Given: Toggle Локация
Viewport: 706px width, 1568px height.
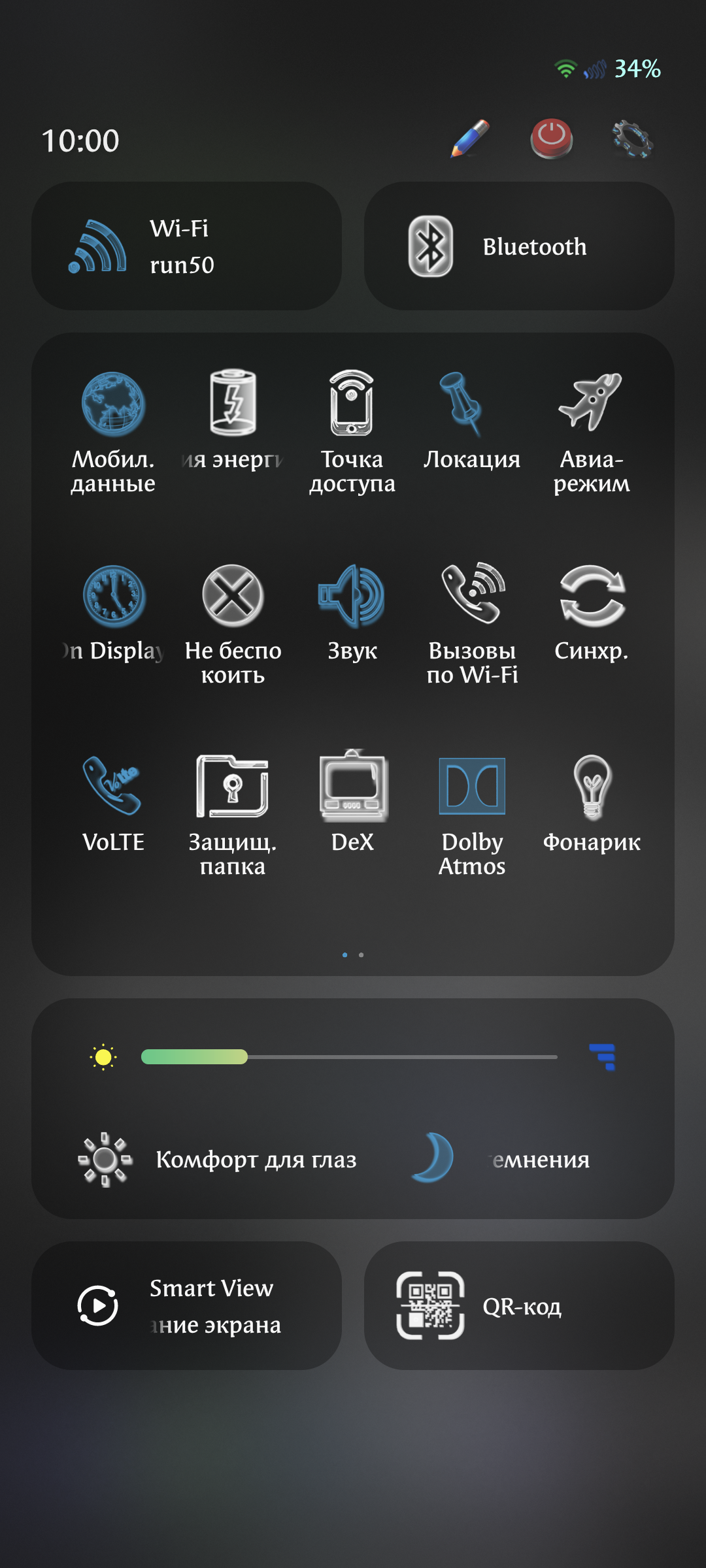Looking at the screenshot, I should coord(472,421).
